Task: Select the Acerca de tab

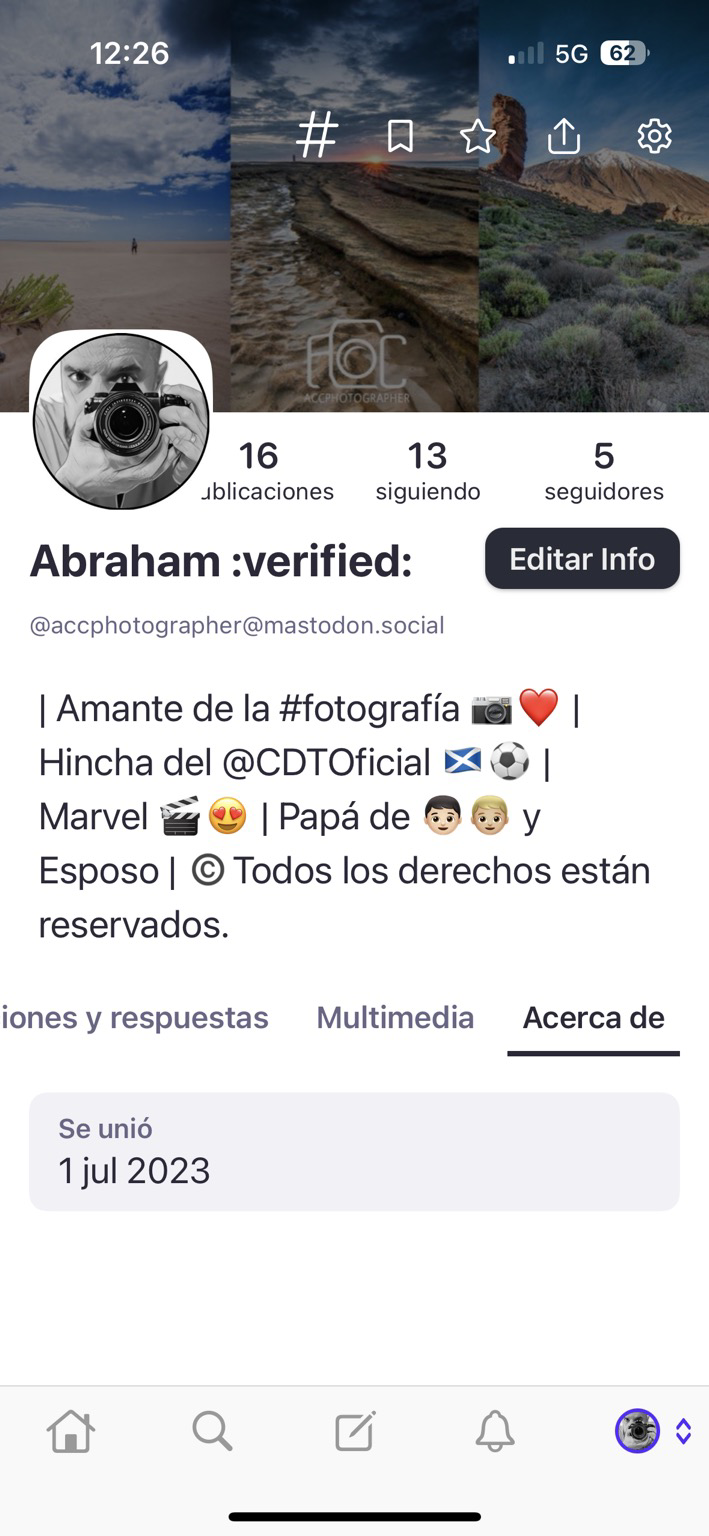Action: click(x=593, y=1018)
